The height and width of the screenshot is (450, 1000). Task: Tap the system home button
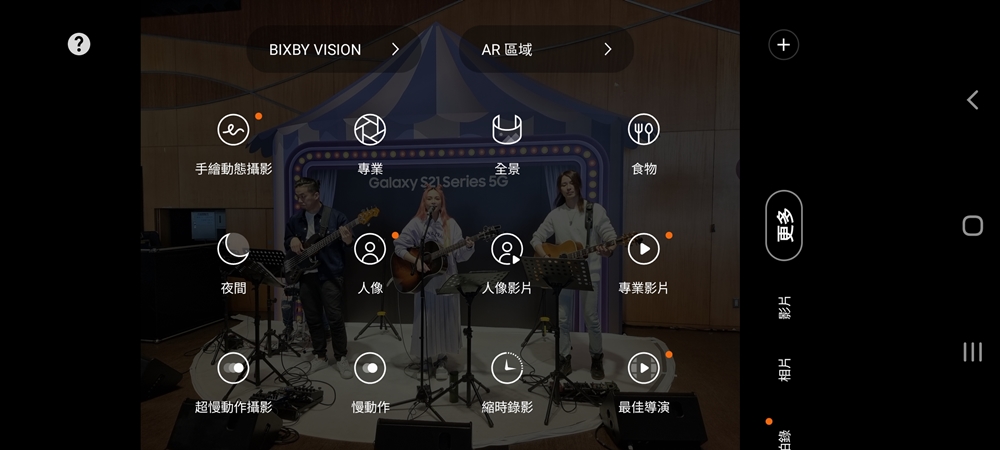(972, 226)
